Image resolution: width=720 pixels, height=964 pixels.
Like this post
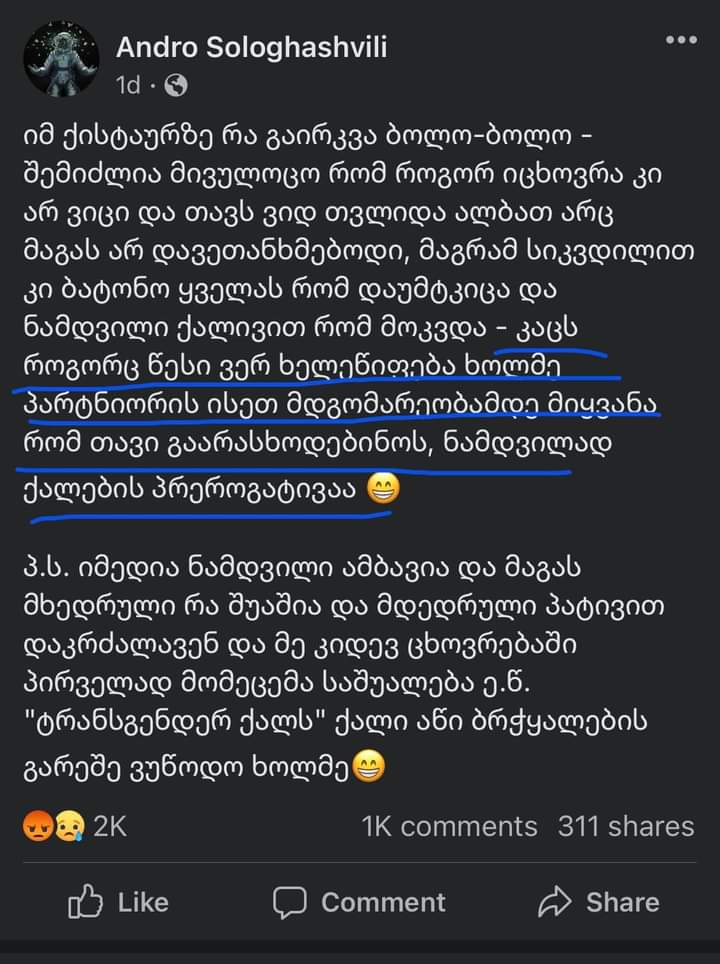tap(118, 901)
